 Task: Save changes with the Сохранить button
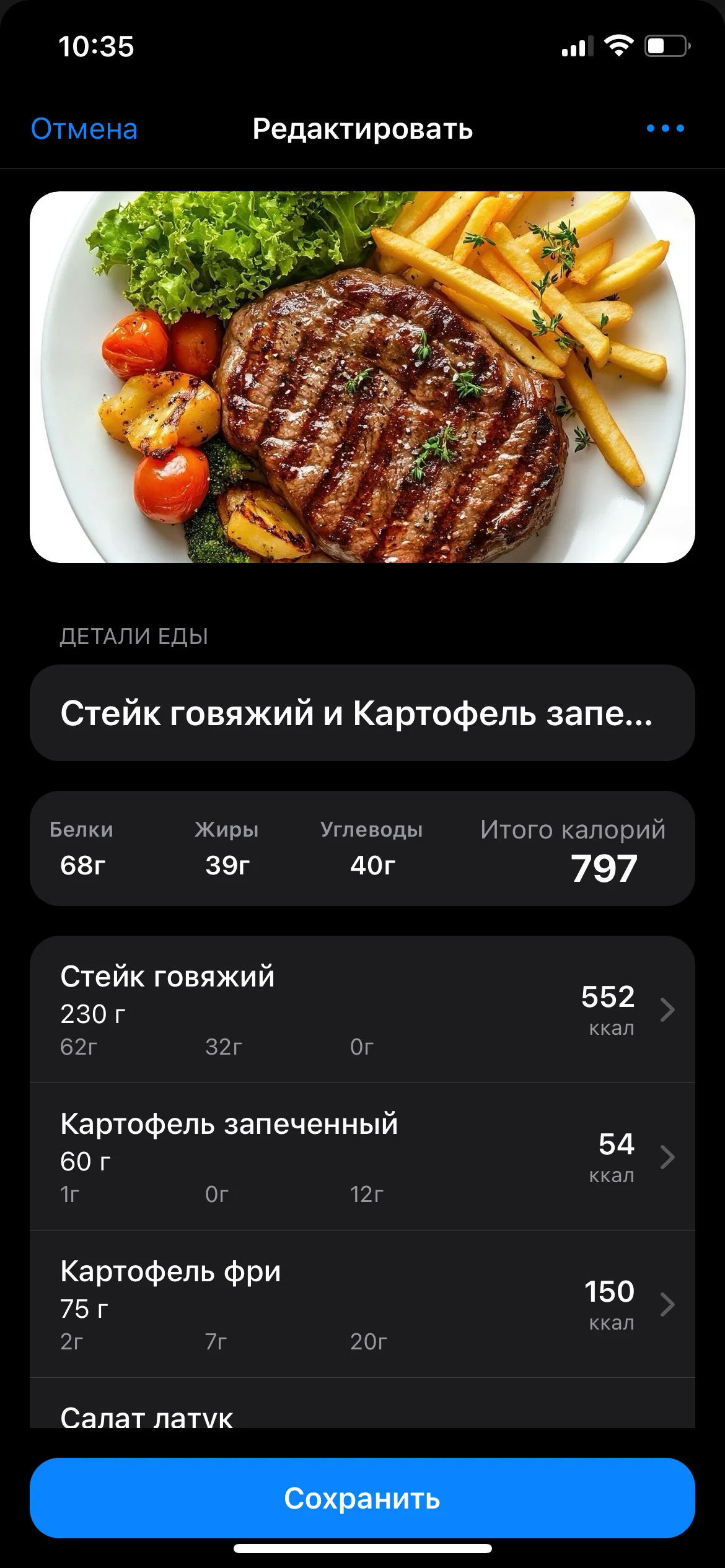click(x=362, y=1499)
